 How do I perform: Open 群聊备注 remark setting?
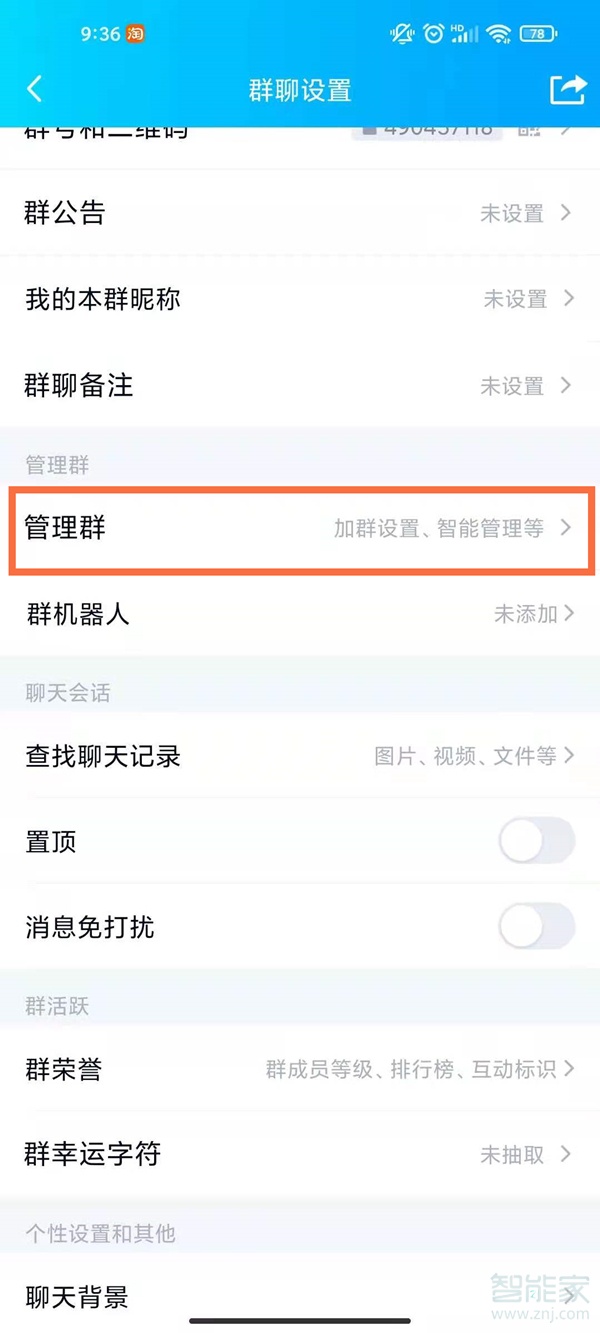[x=300, y=385]
